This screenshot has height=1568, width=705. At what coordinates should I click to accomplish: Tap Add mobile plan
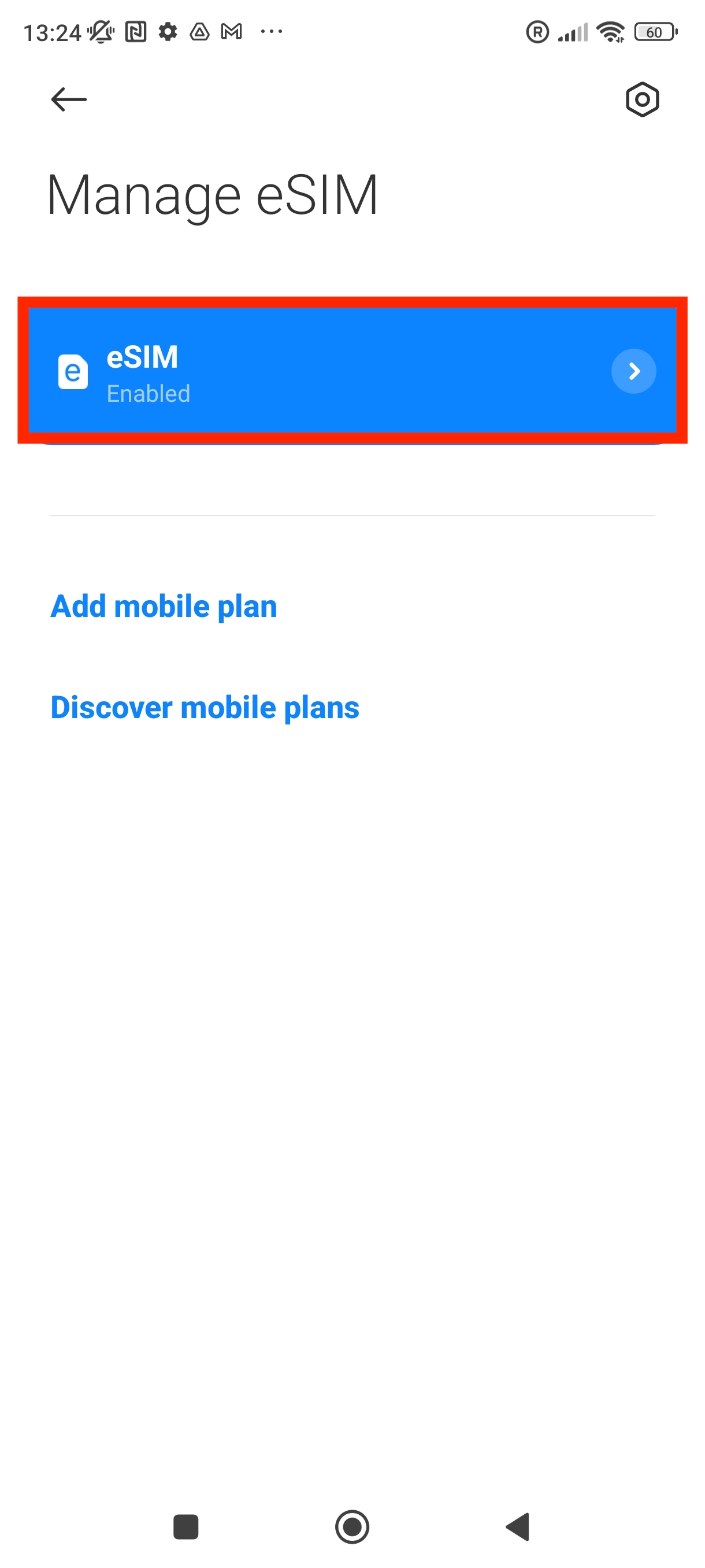pos(164,607)
